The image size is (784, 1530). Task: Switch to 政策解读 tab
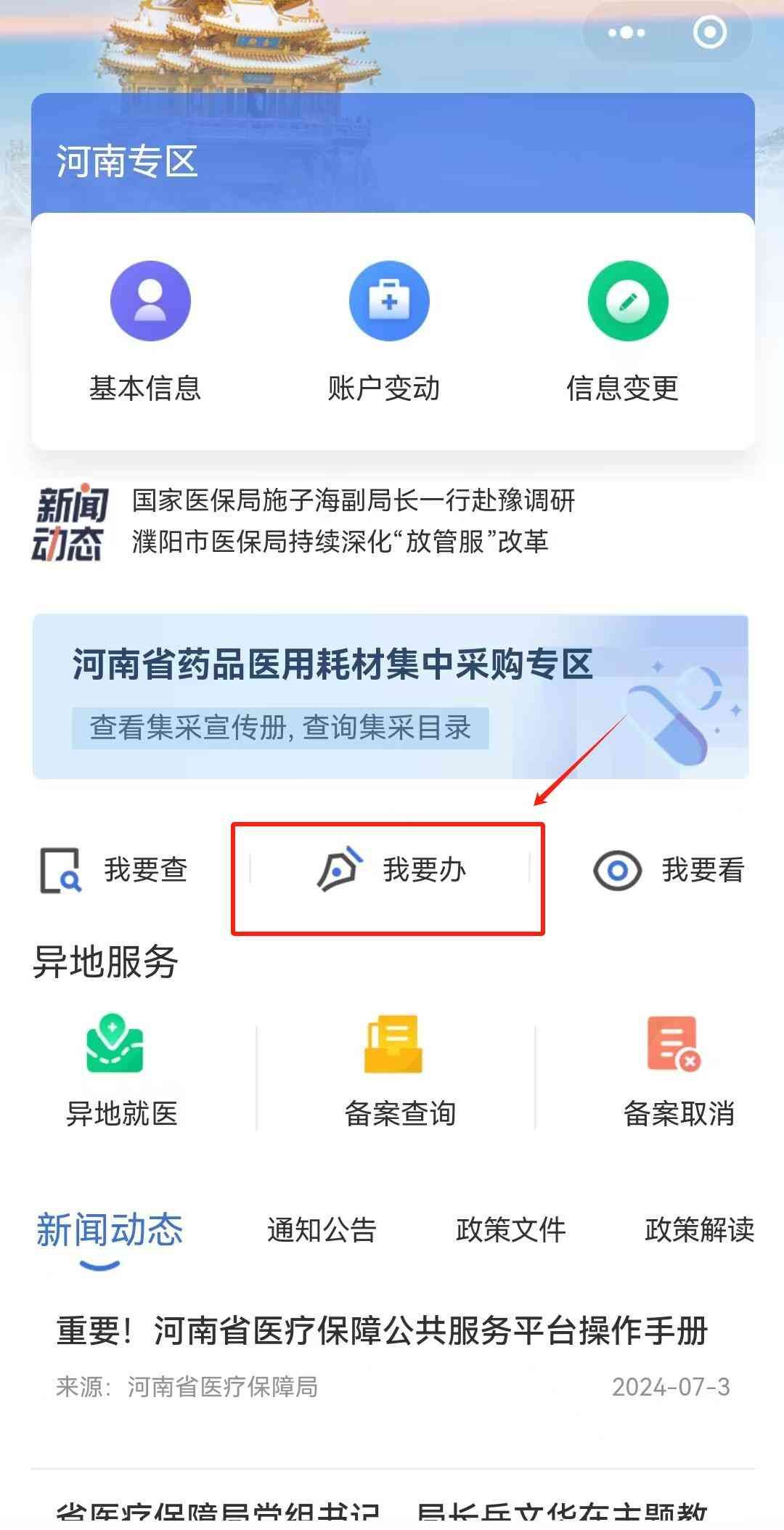(699, 1230)
